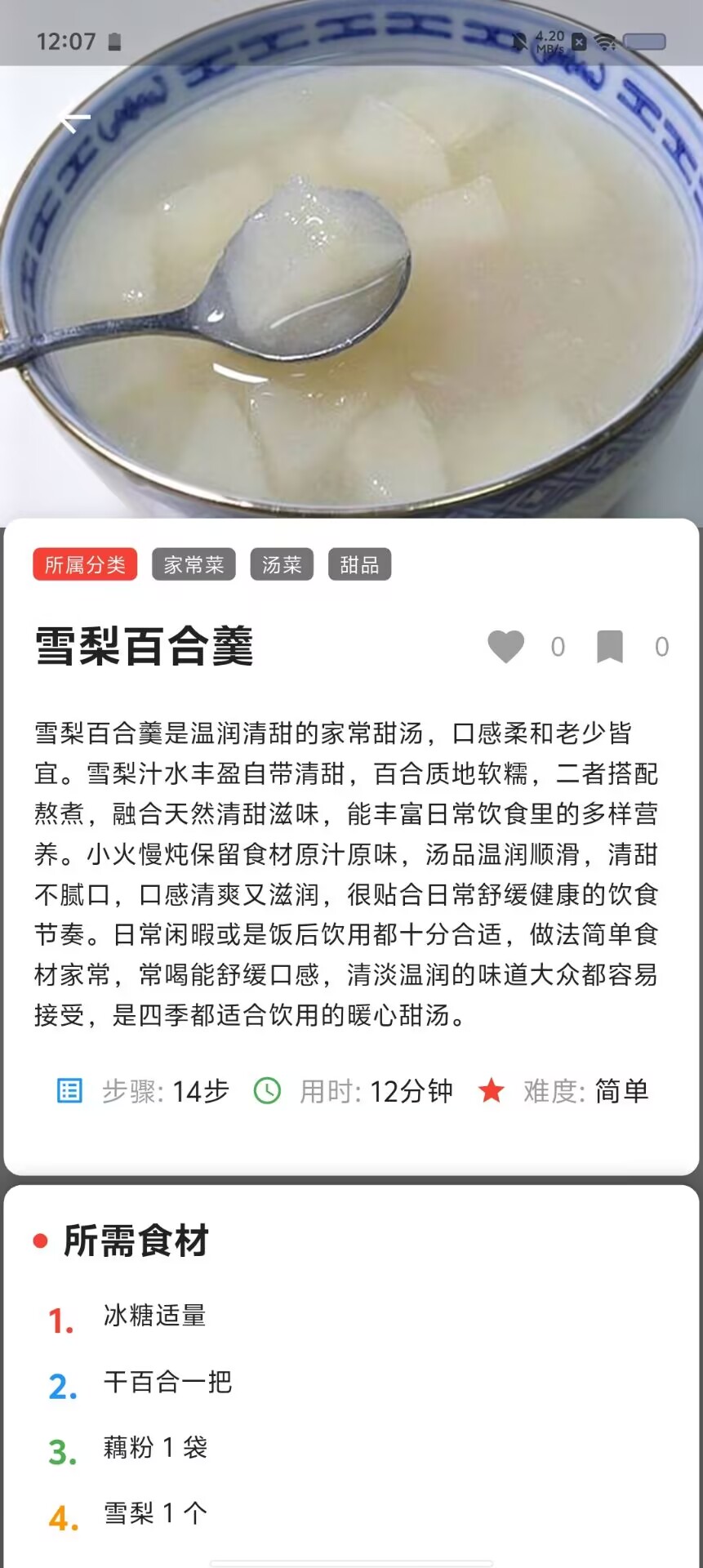703x1568 pixels.
Task: Like the 雪梨百合羹 recipe with heart icon
Action: [506, 647]
